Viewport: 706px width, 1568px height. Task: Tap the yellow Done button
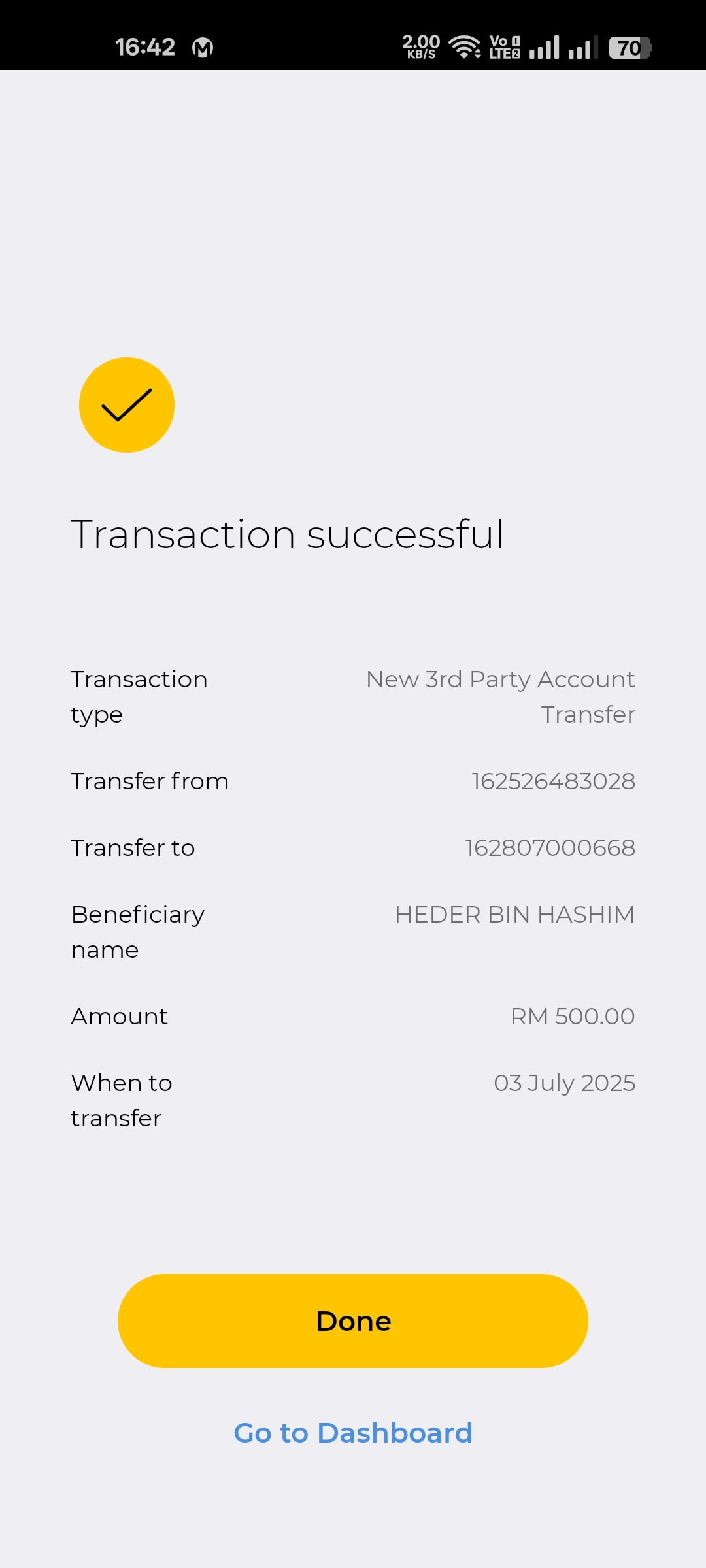353,1321
